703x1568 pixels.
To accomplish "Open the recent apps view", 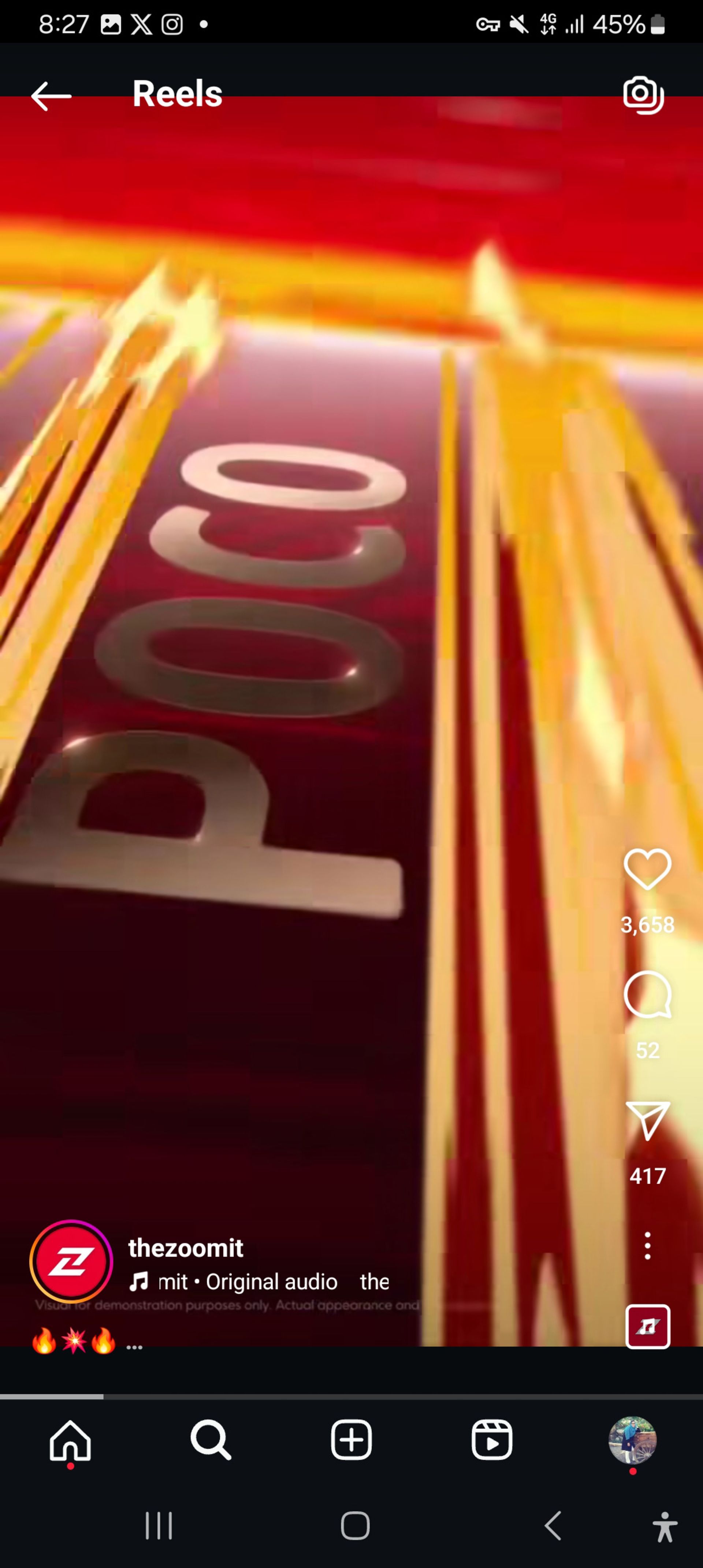I will click(x=159, y=1526).
